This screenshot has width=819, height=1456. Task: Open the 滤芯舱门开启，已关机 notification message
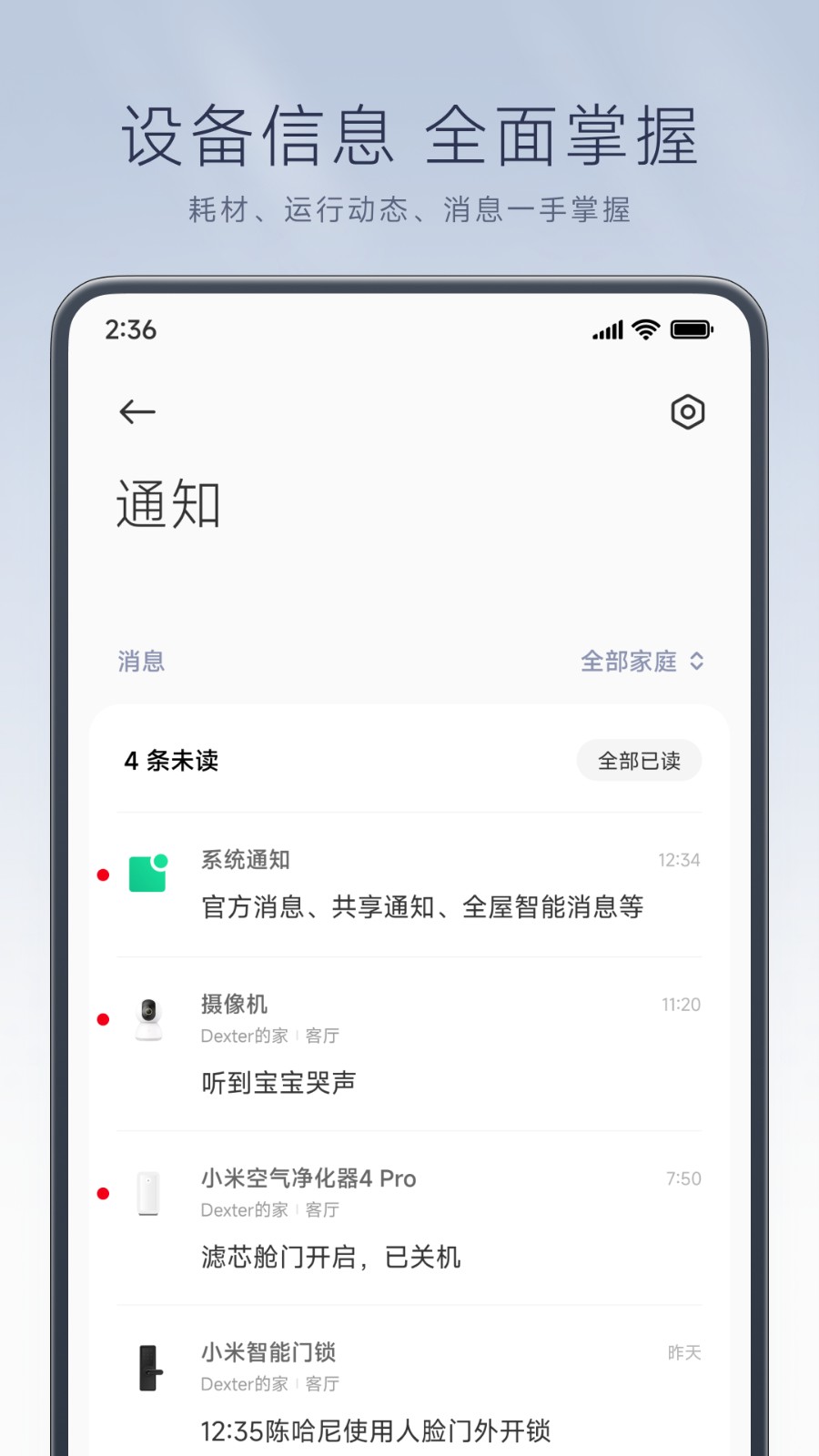pyautogui.click(x=330, y=1258)
